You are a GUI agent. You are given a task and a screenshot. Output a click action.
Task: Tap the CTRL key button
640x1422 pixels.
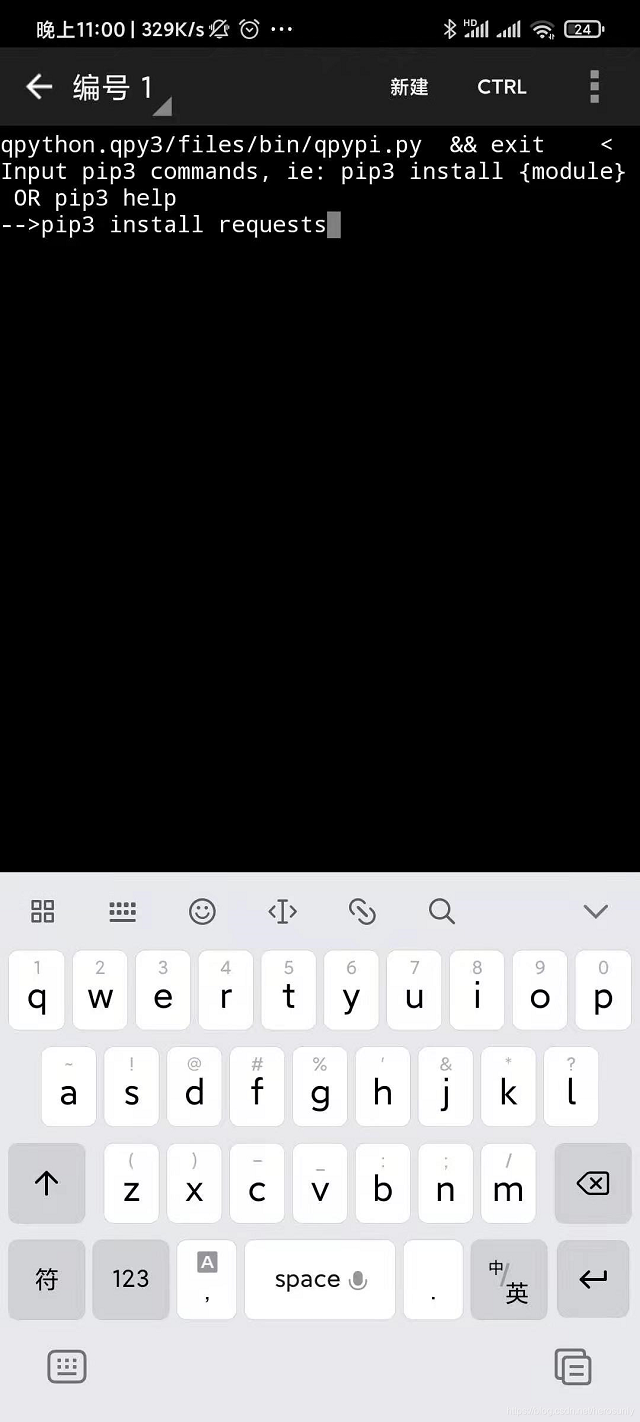(x=502, y=87)
